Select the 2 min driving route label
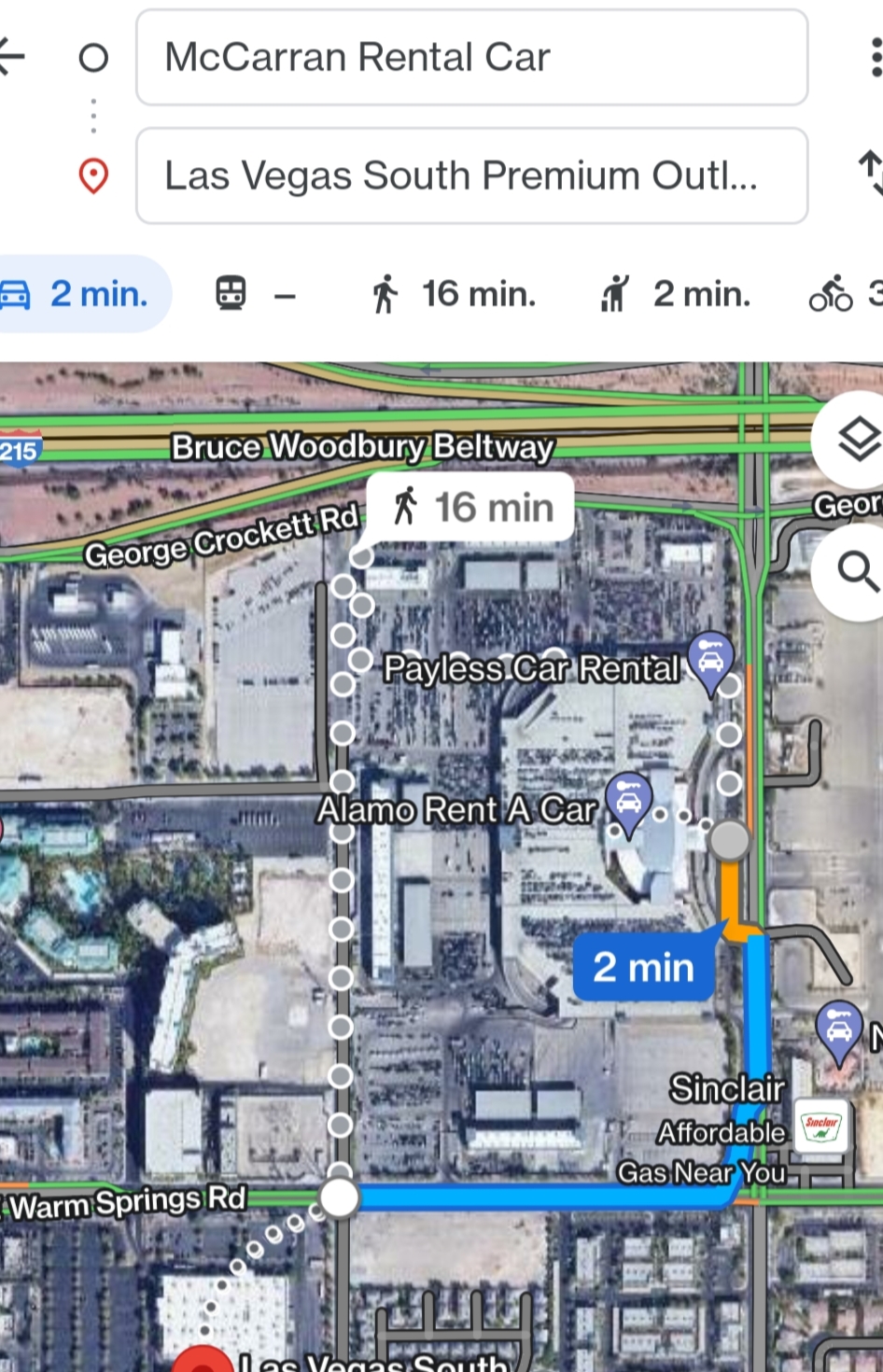The image size is (883, 1372). click(x=643, y=967)
